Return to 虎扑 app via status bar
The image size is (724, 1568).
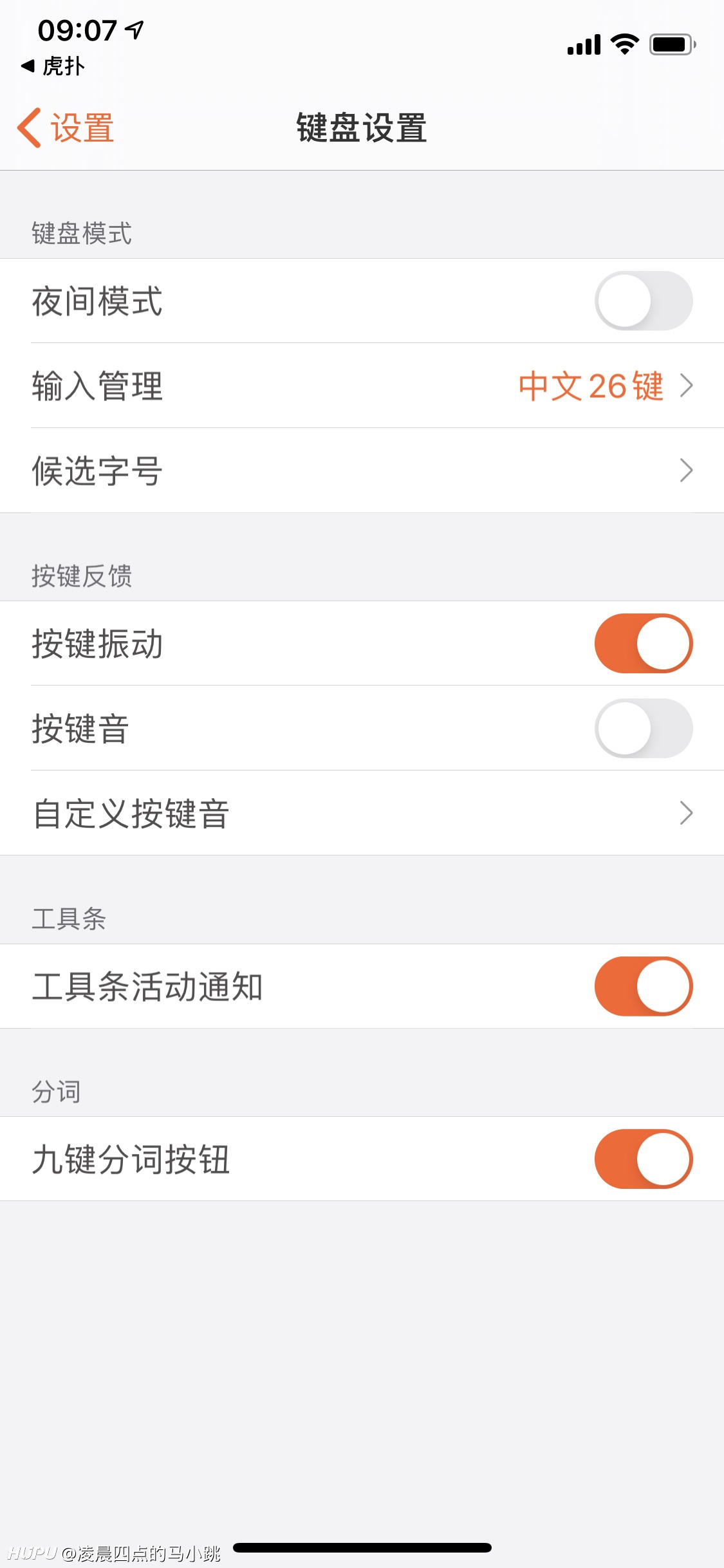tap(53, 66)
